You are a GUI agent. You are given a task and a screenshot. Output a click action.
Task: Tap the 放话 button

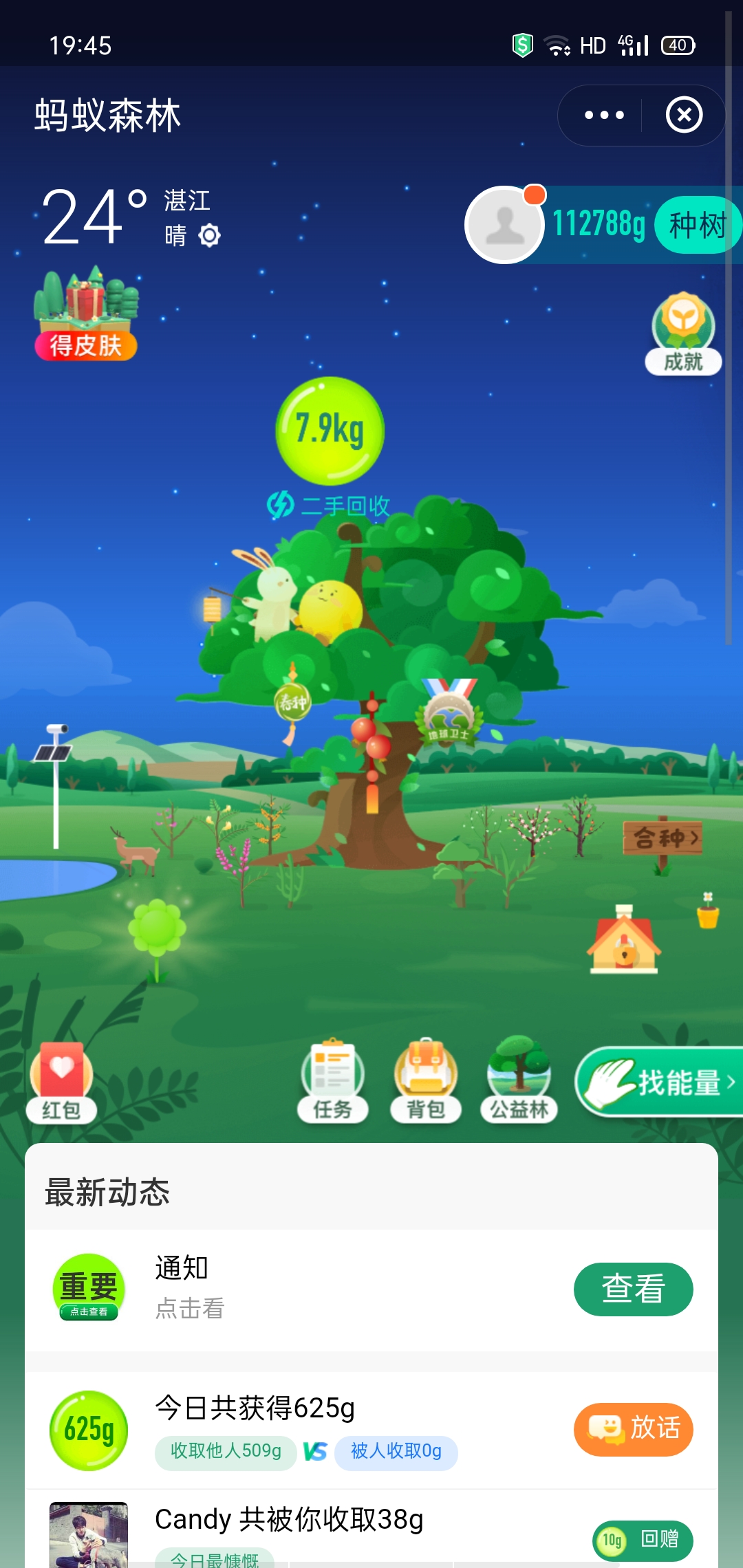(x=633, y=1429)
